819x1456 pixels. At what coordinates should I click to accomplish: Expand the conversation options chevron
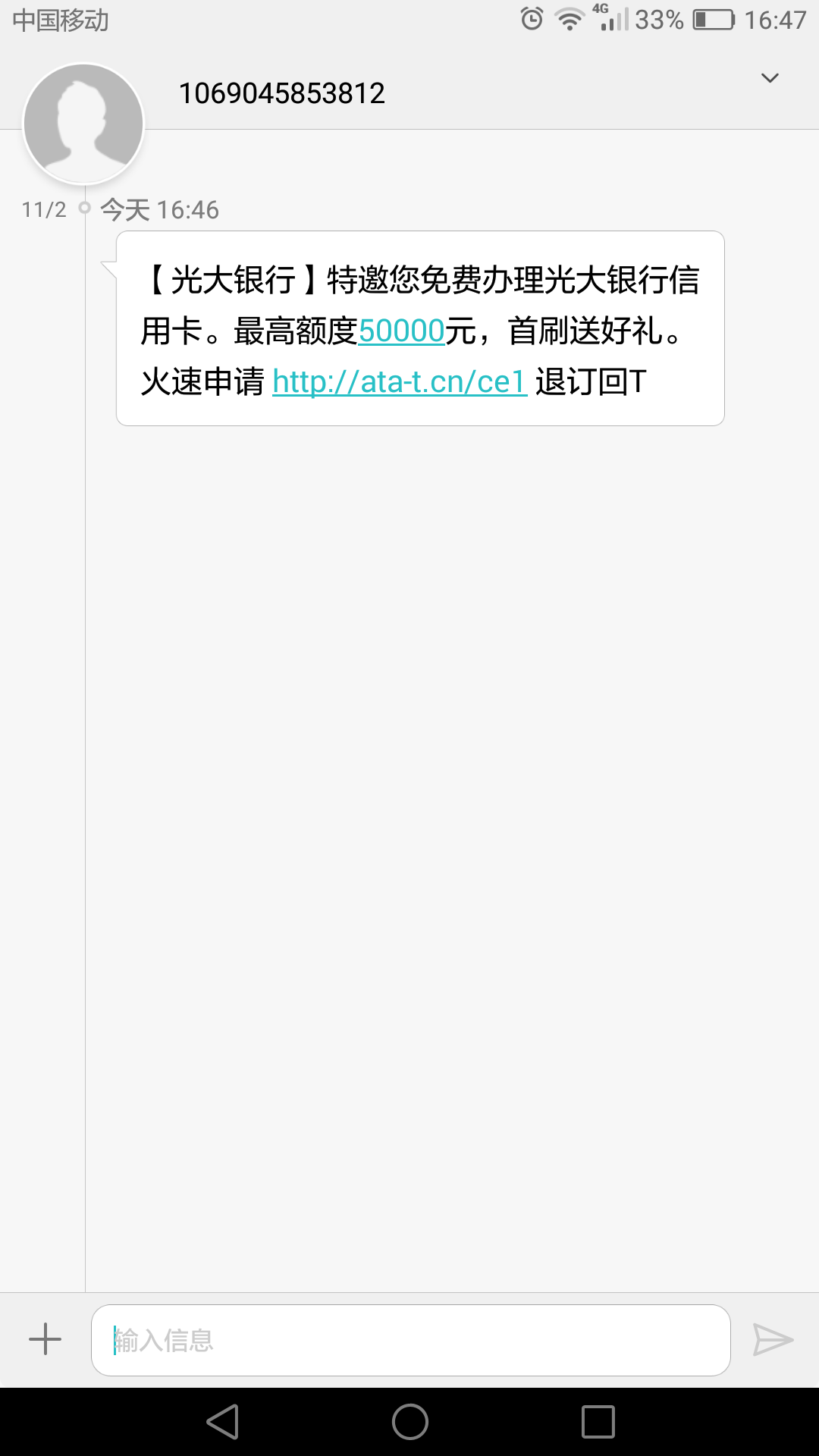pos(770,78)
